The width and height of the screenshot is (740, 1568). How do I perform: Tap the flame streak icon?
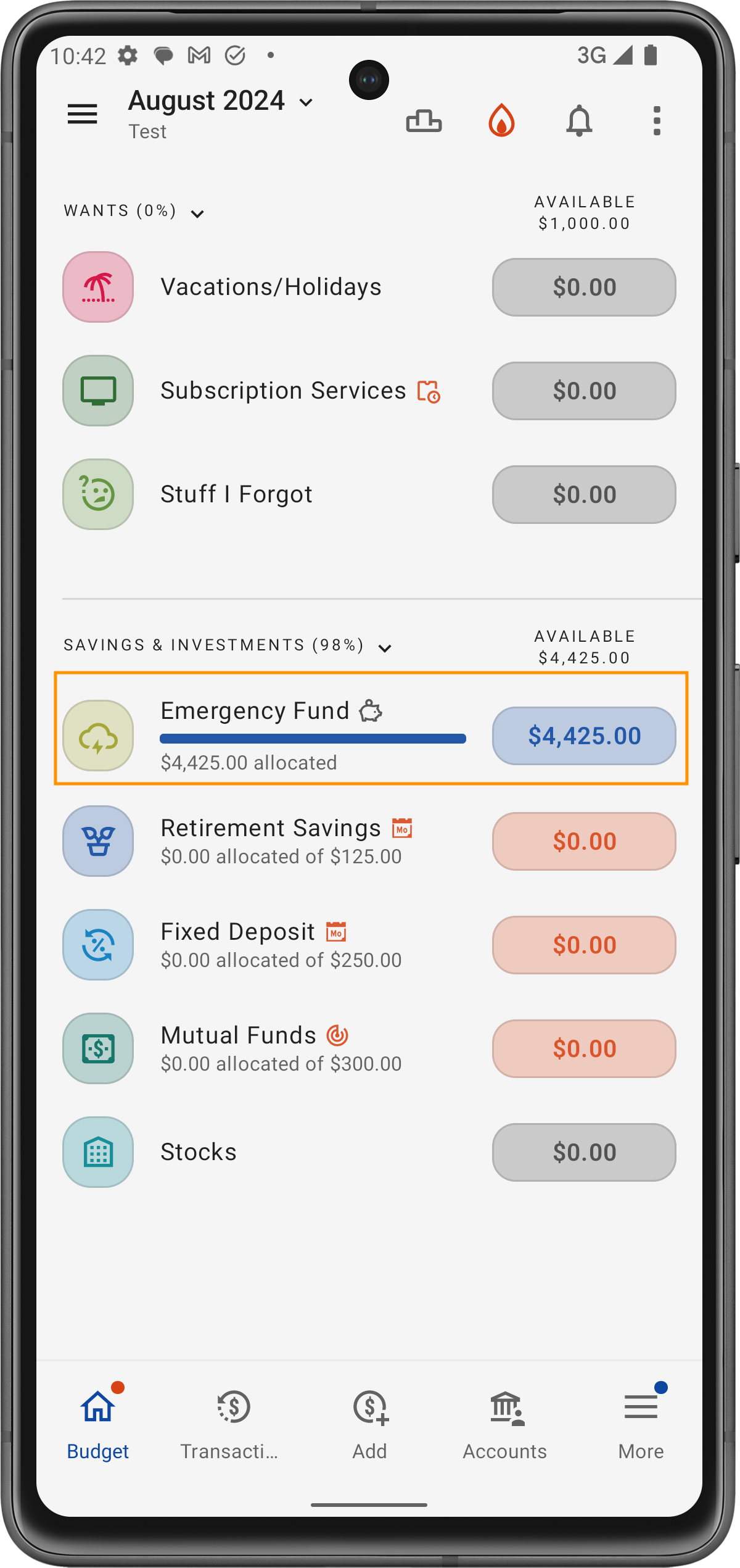501,120
